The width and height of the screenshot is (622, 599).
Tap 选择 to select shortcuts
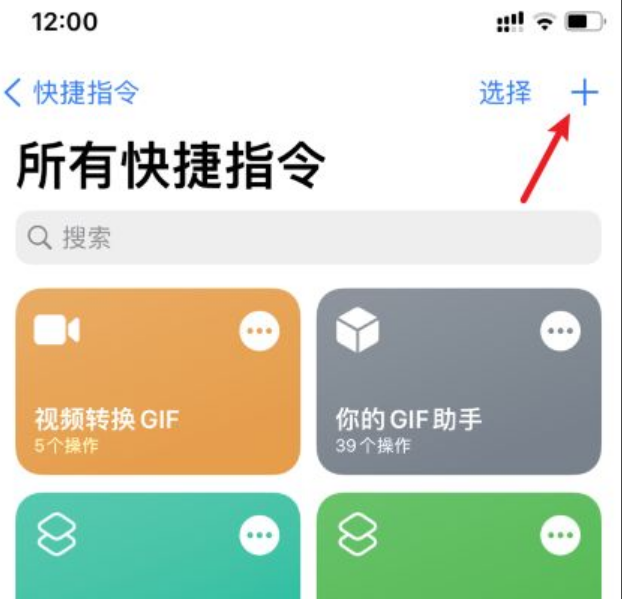point(505,93)
